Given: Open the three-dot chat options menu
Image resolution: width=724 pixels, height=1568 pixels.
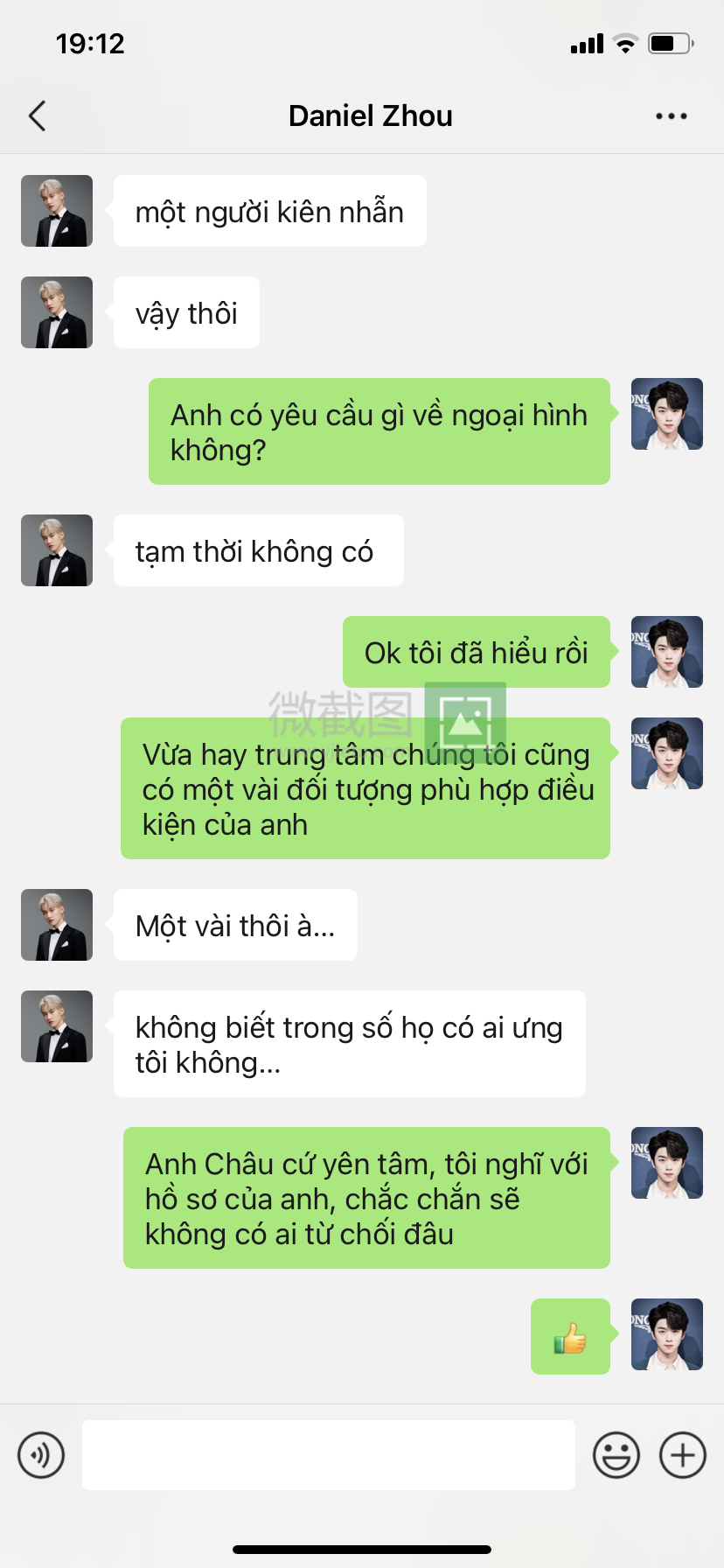Looking at the screenshot, I should (x=671, y=115).
